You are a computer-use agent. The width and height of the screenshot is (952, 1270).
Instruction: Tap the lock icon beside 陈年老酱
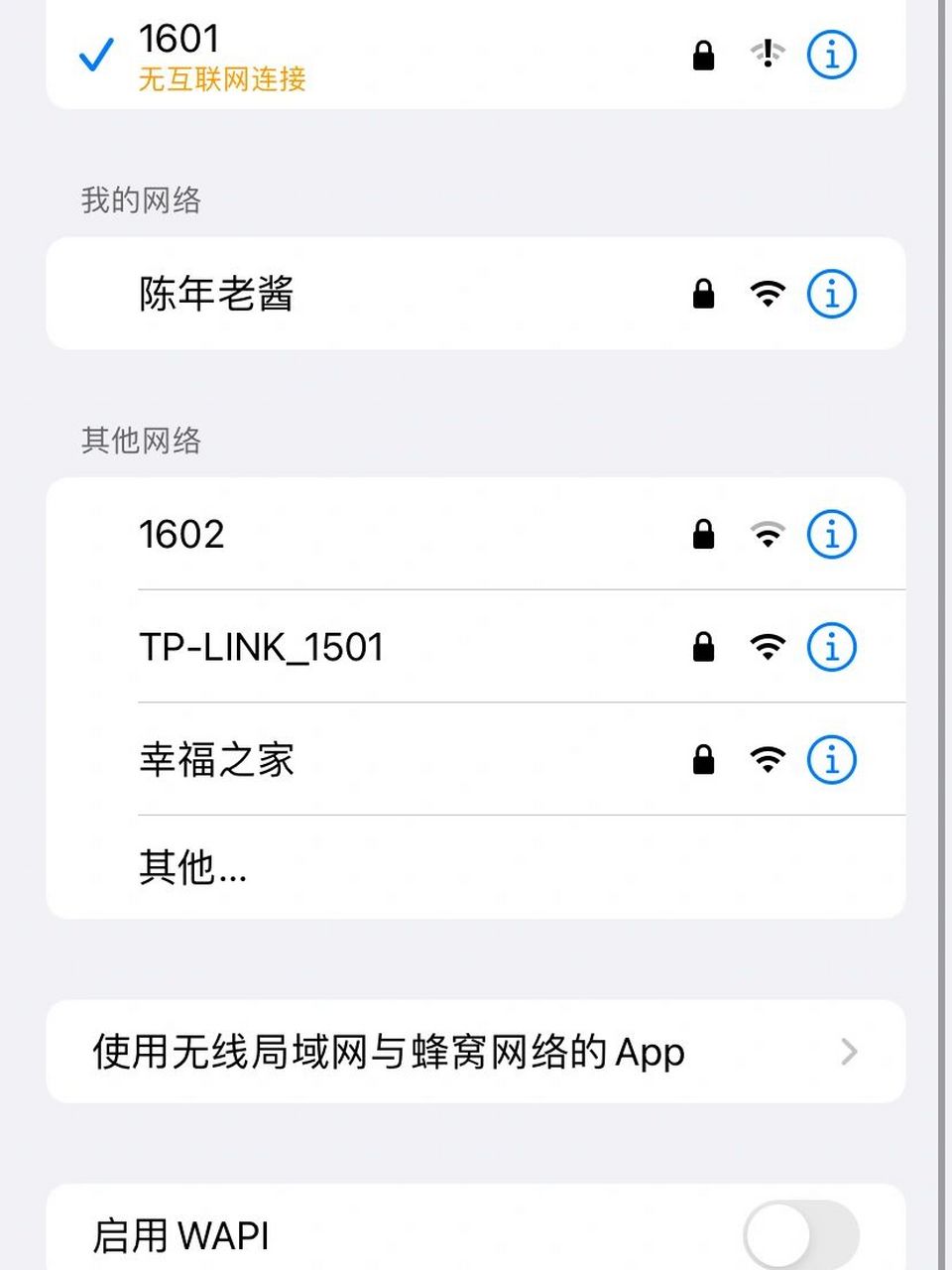click(x=705, y=294)
